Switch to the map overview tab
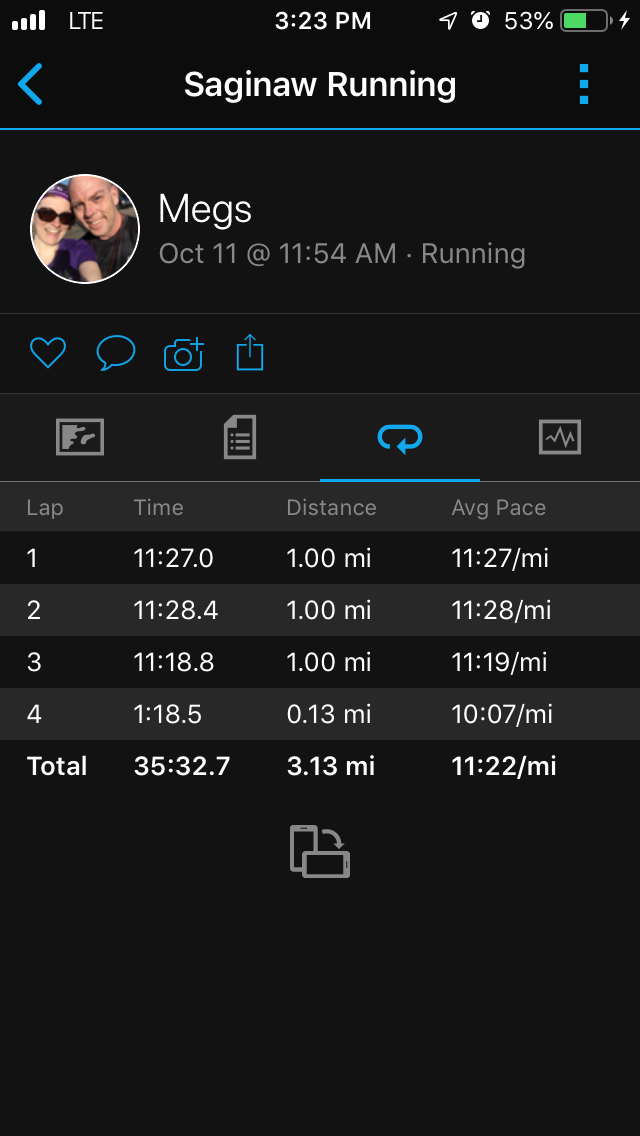 tap(80, 437)
